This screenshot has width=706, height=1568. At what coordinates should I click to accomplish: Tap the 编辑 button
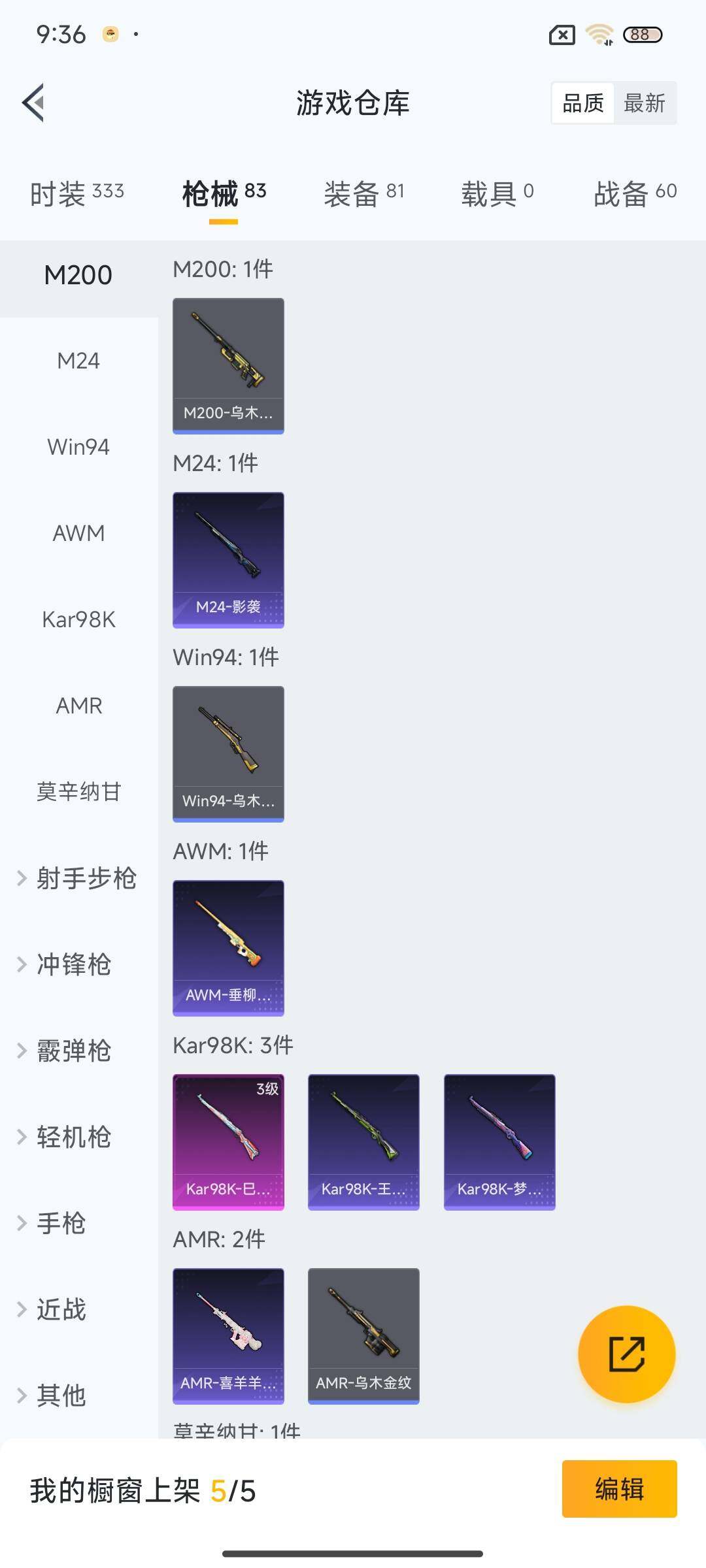[x=619, y=1489]
